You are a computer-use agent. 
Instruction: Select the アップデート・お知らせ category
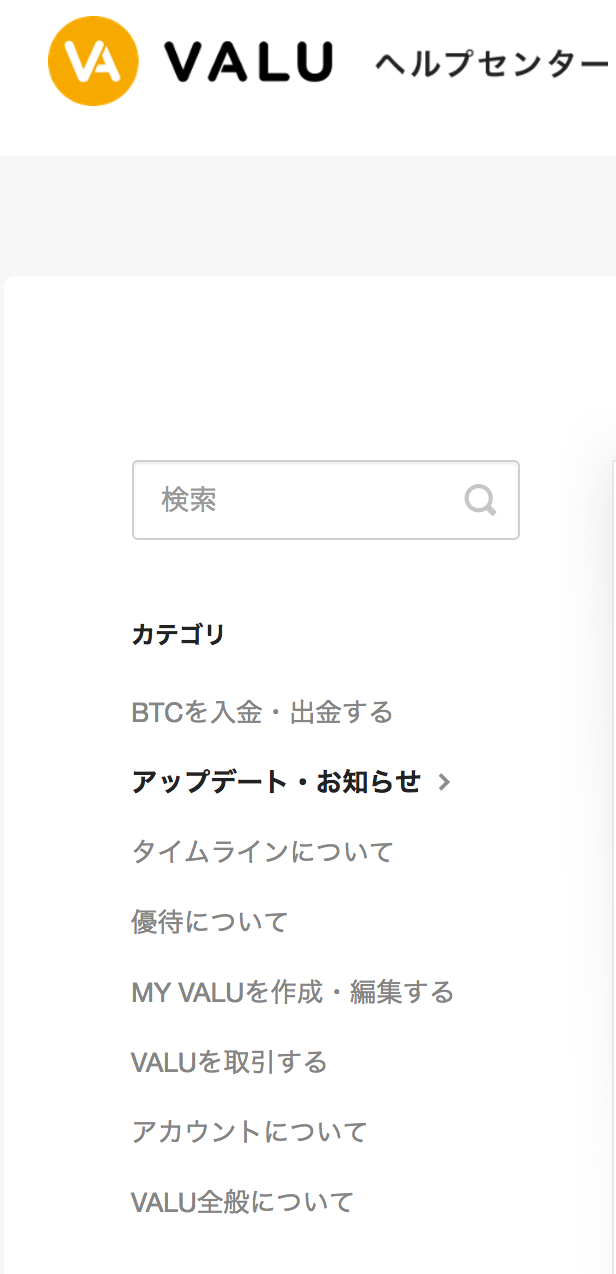click(277, 782)
